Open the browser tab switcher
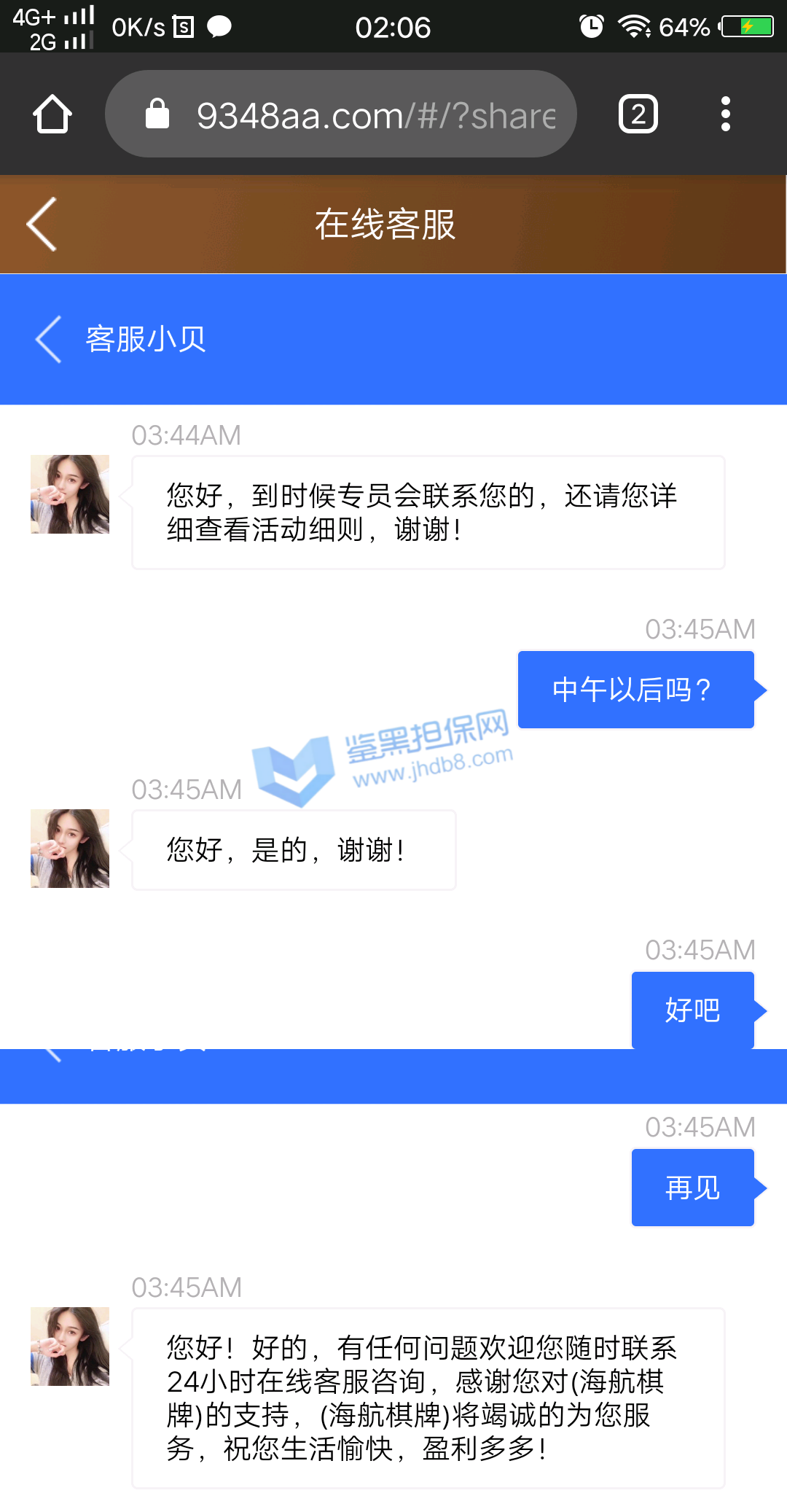This screenshot has height=1512, width=787. pyautogui.click(x=638, y=114)
